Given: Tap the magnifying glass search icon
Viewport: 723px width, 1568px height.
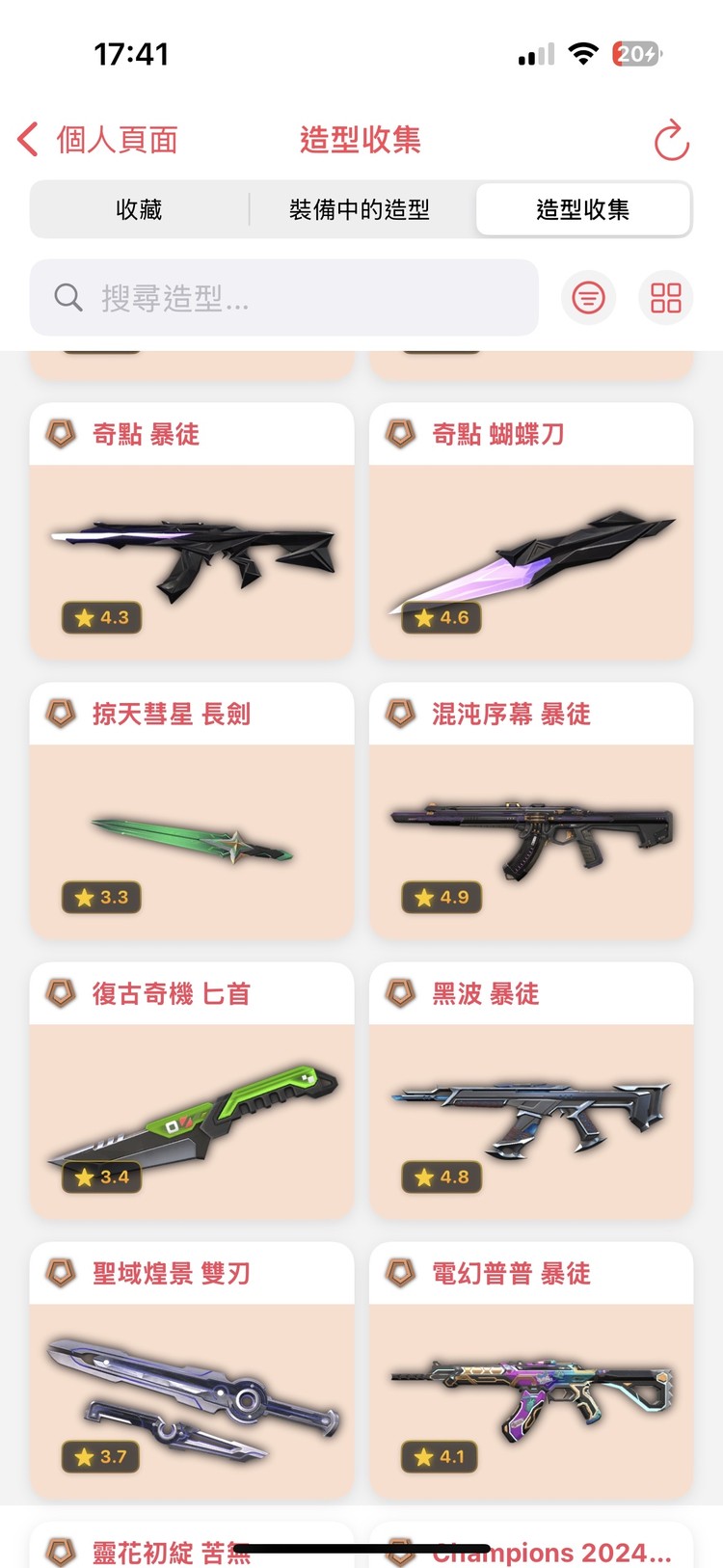Looking at the screenshot, I should (67, 297).
